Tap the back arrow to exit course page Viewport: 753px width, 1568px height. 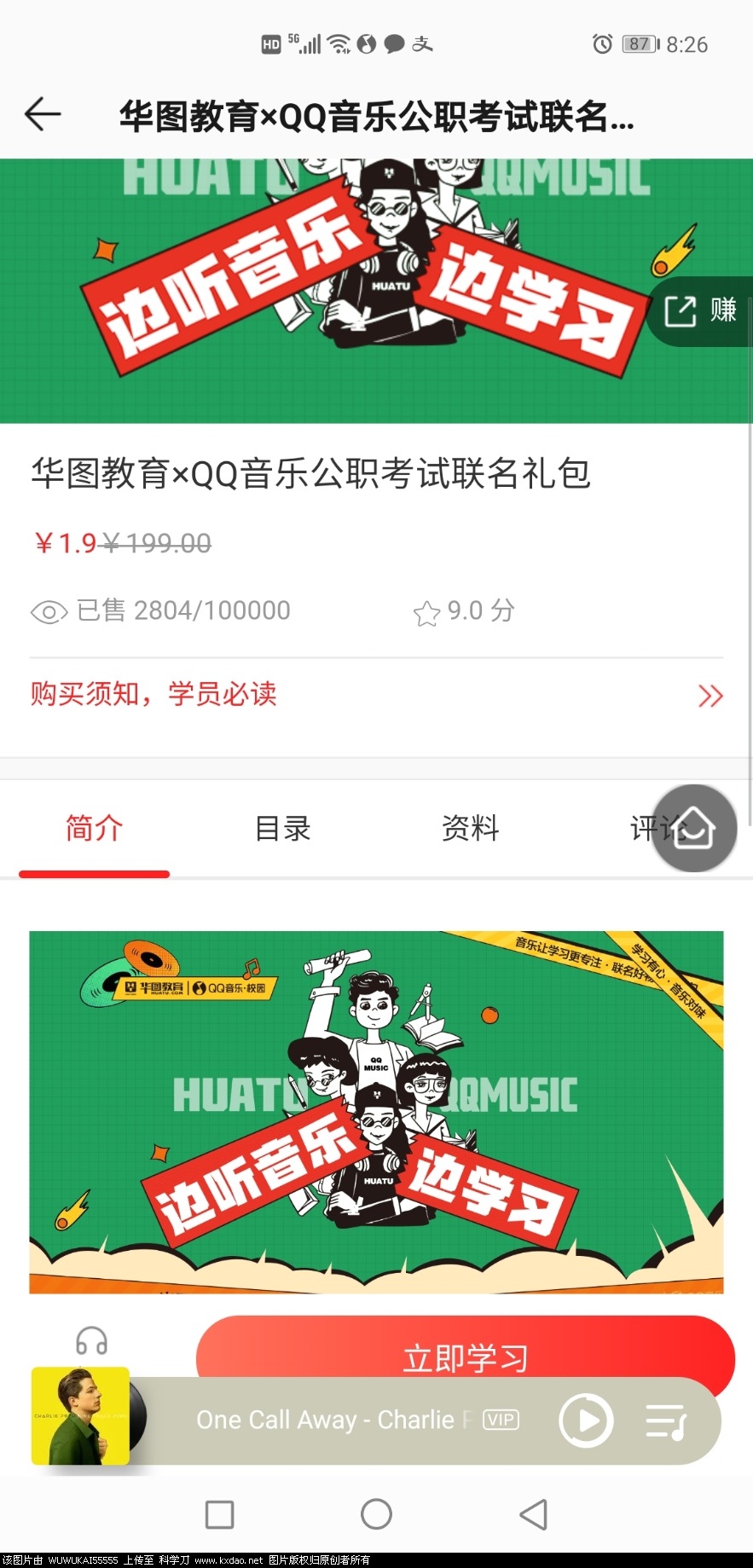[42, 113]
